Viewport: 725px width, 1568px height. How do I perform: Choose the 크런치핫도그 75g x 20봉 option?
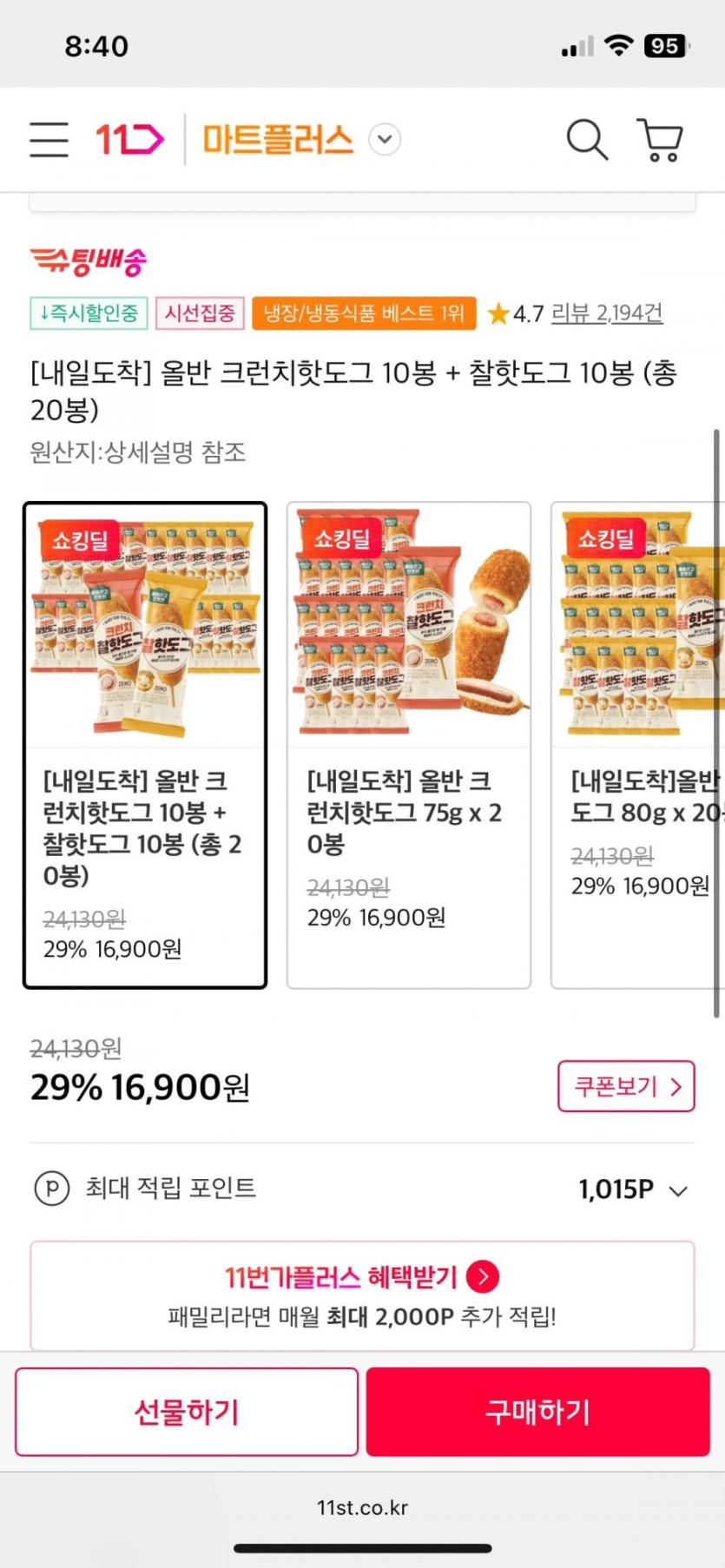409,745
